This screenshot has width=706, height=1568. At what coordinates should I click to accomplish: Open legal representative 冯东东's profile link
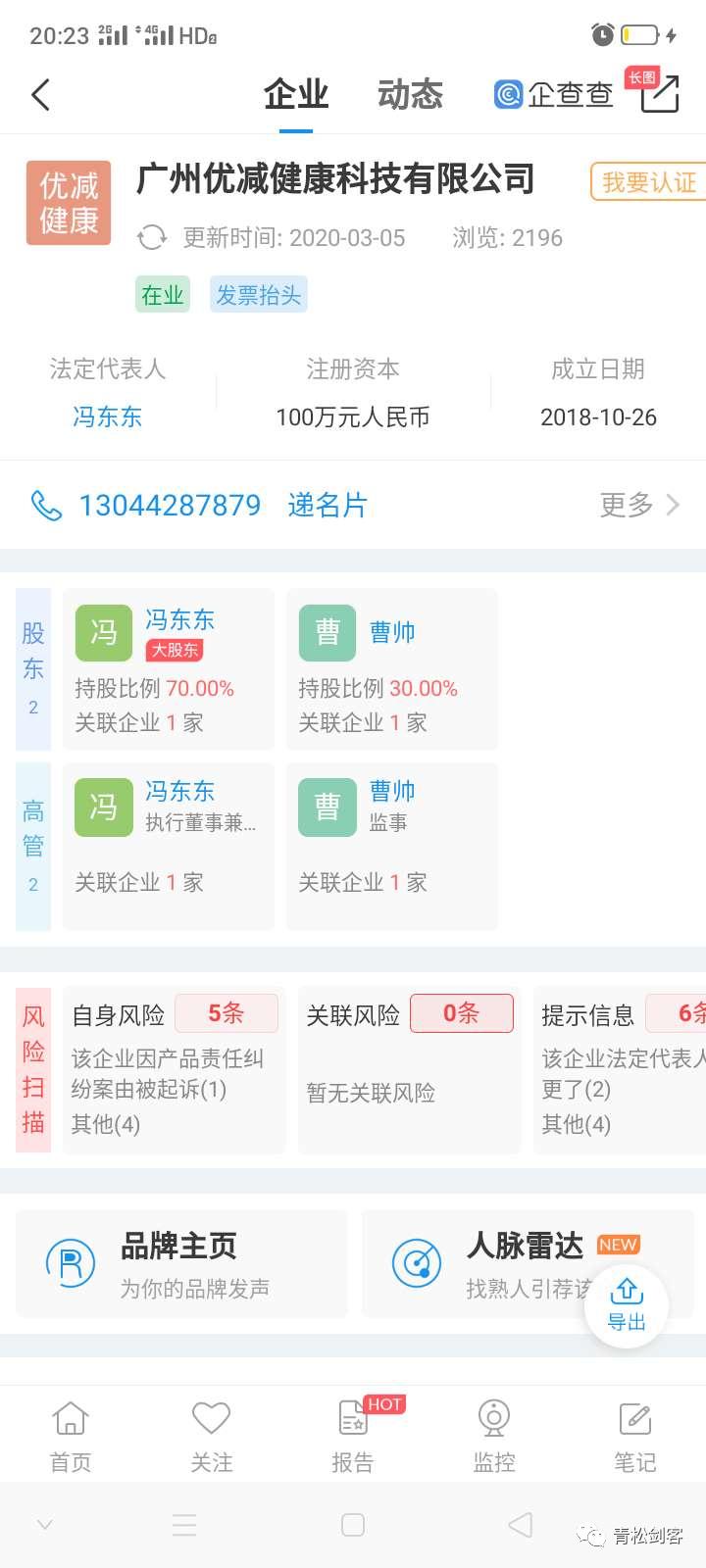click(108, 416)
